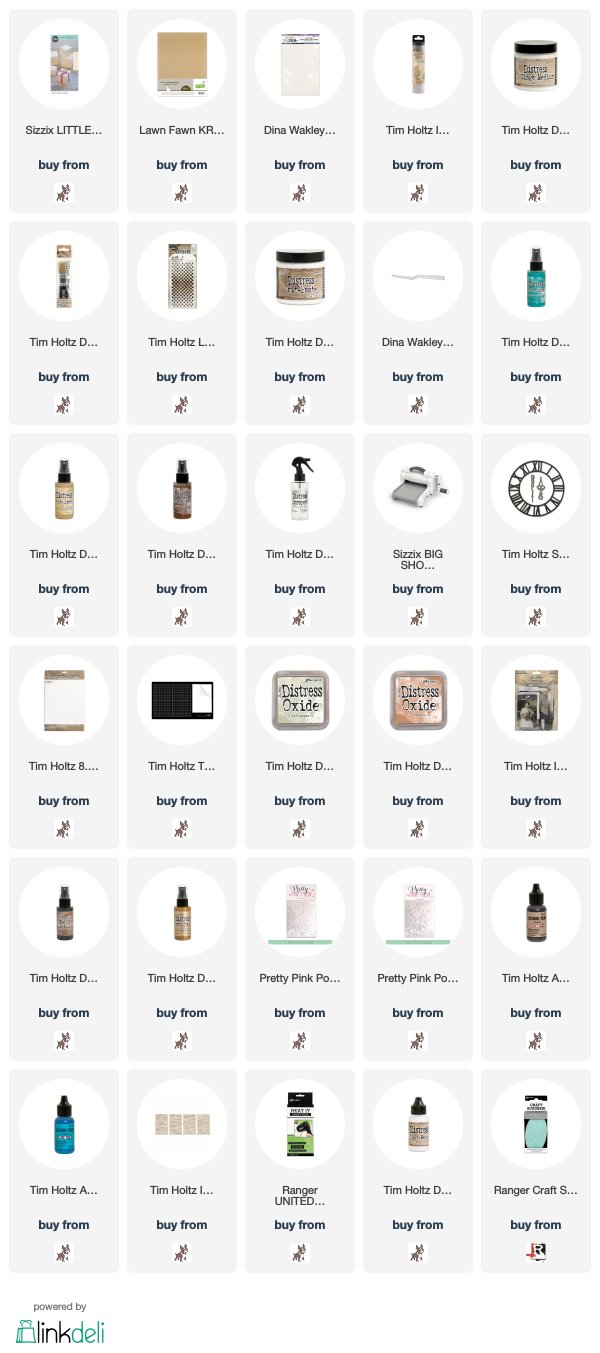Tap shop icon under Sizzix LITTLE
600x1353 pixels.
64,192
